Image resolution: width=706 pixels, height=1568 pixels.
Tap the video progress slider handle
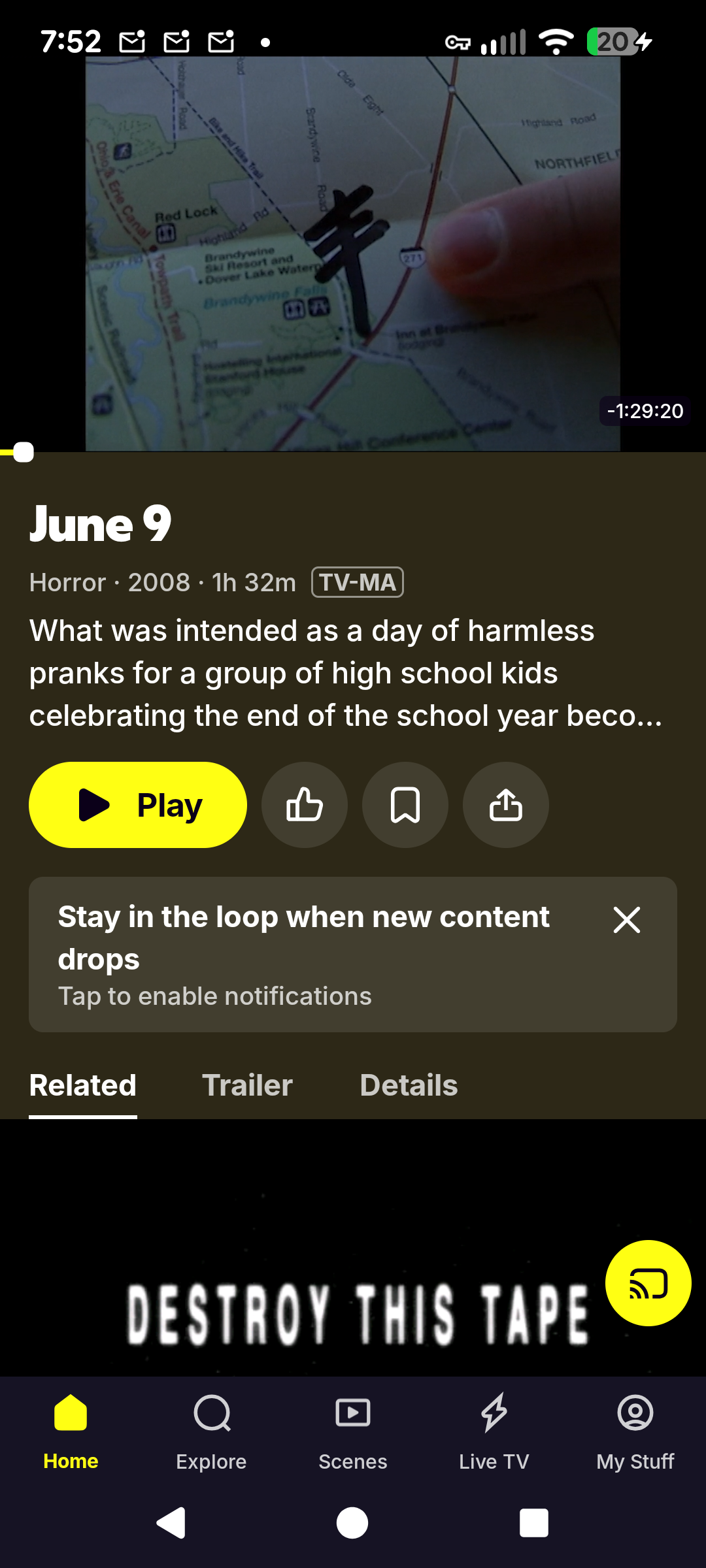(24, 452)
